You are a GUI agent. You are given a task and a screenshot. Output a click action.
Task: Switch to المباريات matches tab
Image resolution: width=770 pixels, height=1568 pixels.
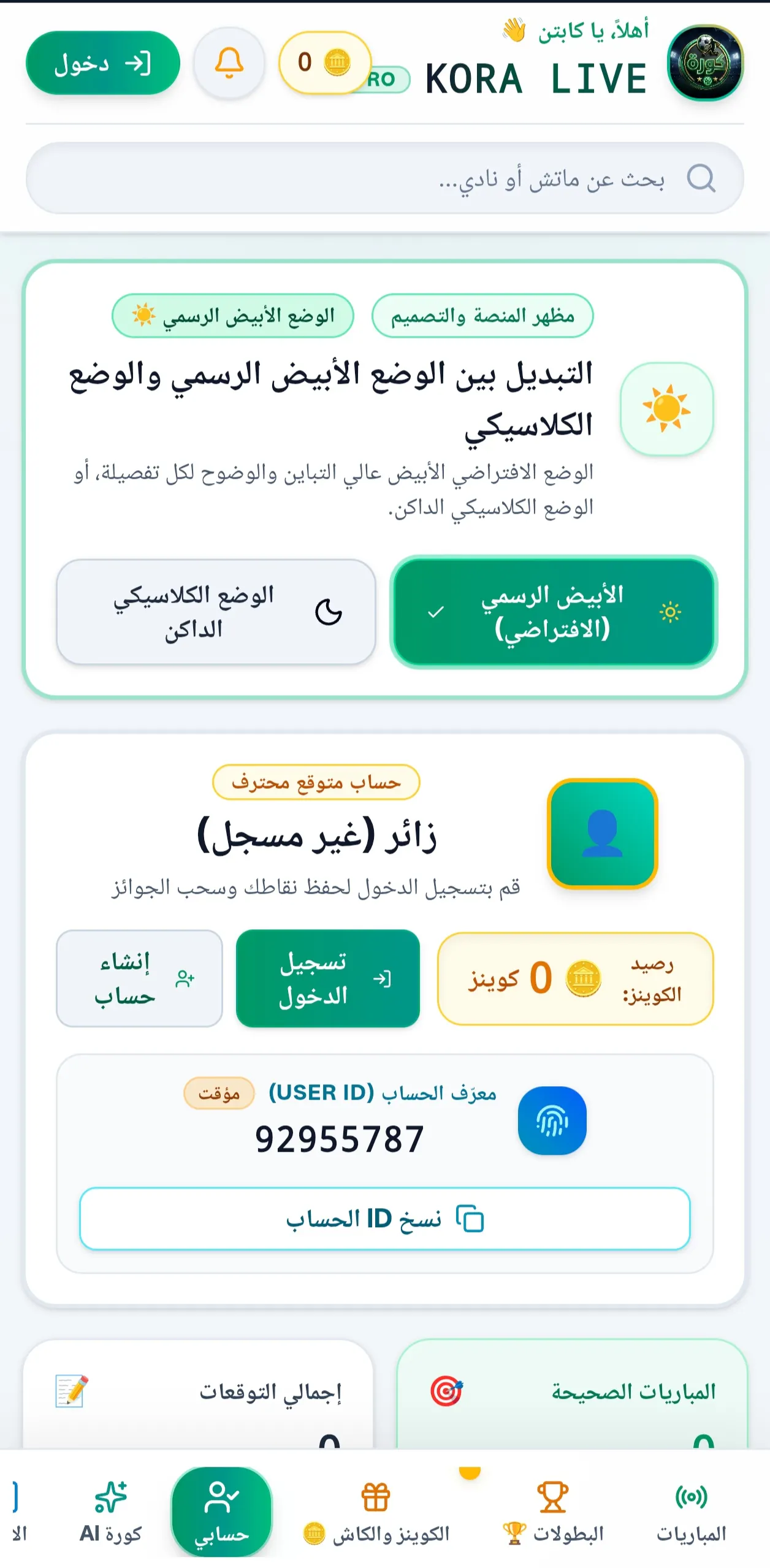pos(692,1513)
